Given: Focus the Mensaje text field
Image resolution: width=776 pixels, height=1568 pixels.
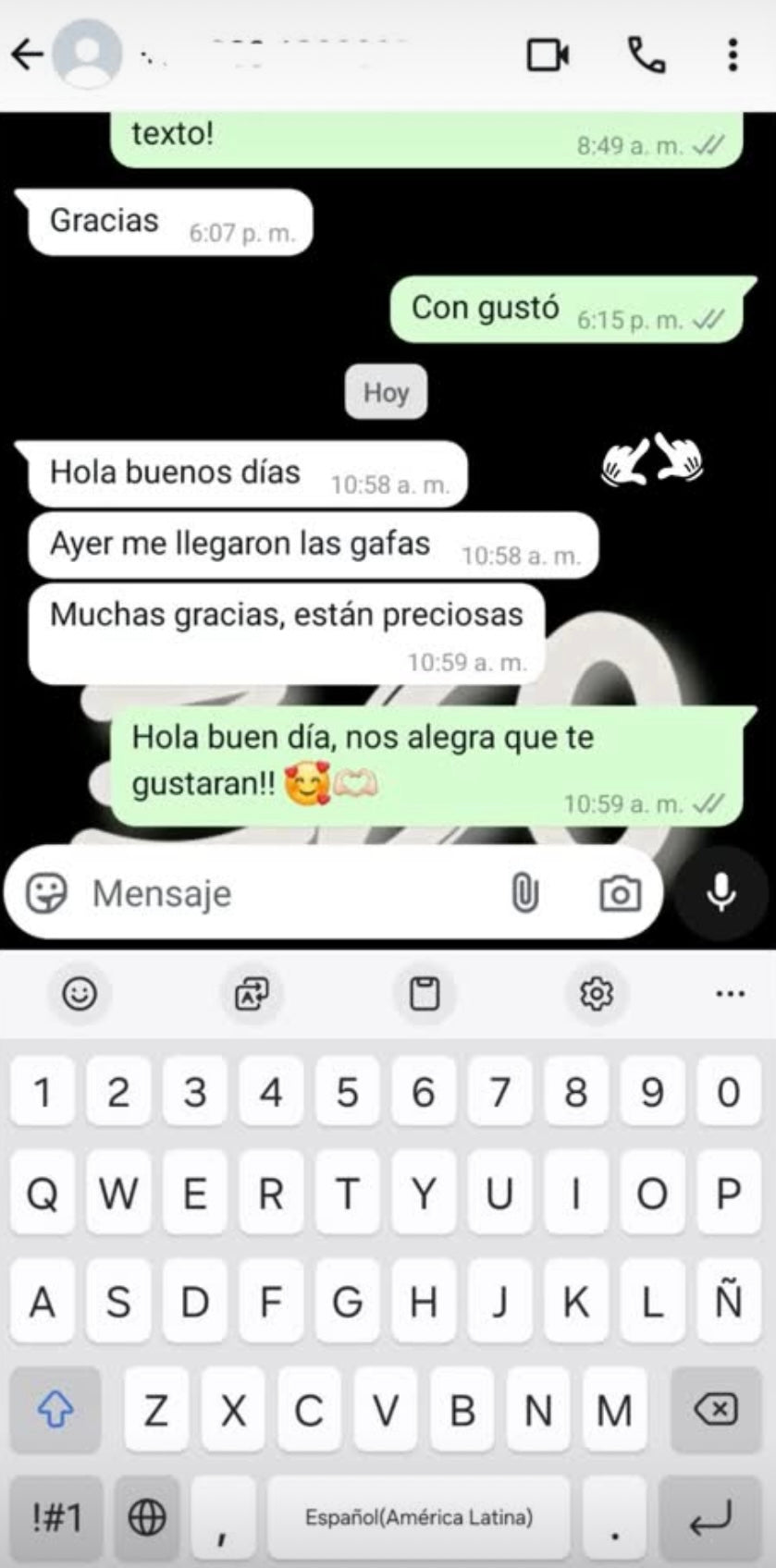Looking at the screenshot, I should click(x=277, y=893).
